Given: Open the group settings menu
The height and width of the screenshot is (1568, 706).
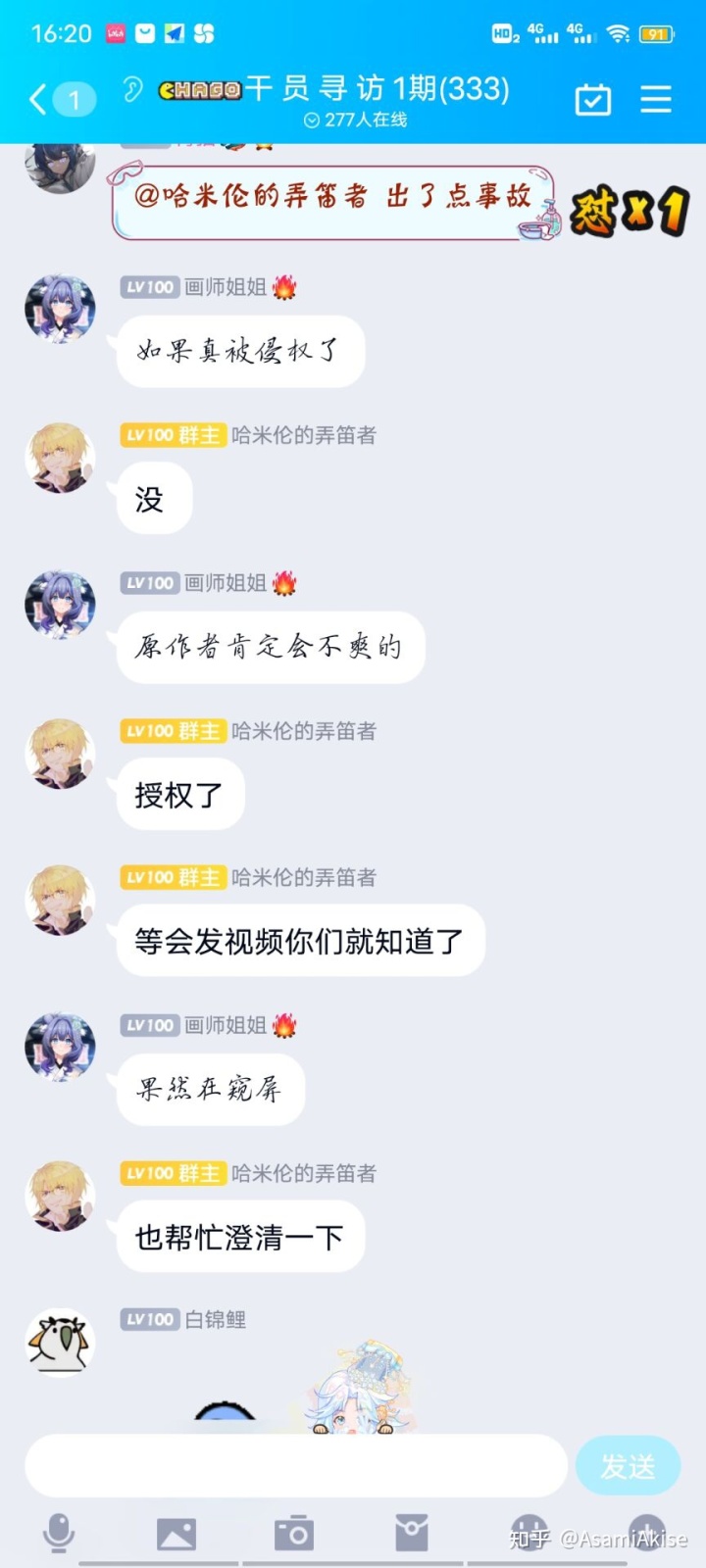Looking at the screenshot, I should 655,99.
